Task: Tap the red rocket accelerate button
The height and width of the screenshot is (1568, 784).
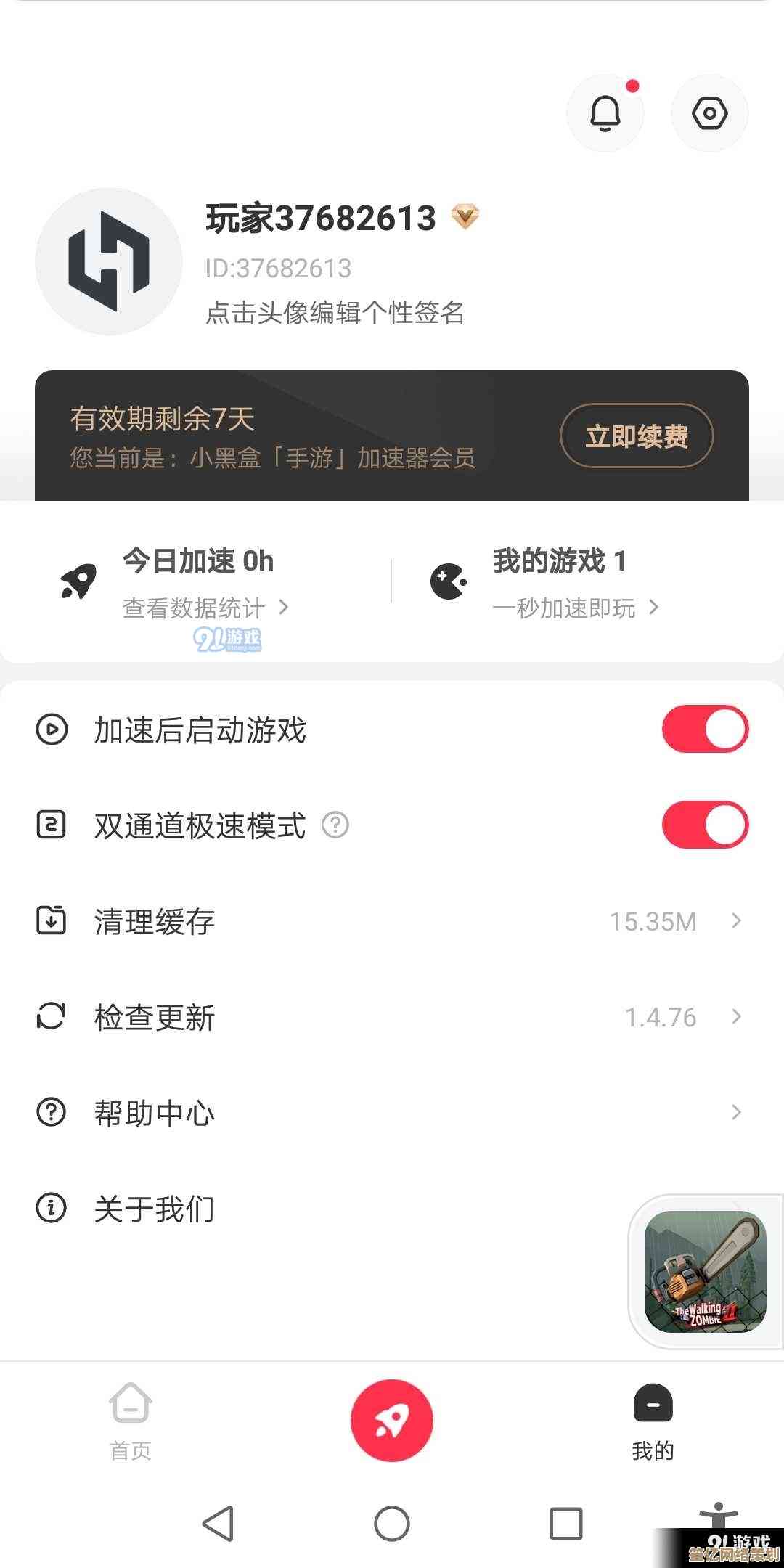Action: pos(392,1421)
